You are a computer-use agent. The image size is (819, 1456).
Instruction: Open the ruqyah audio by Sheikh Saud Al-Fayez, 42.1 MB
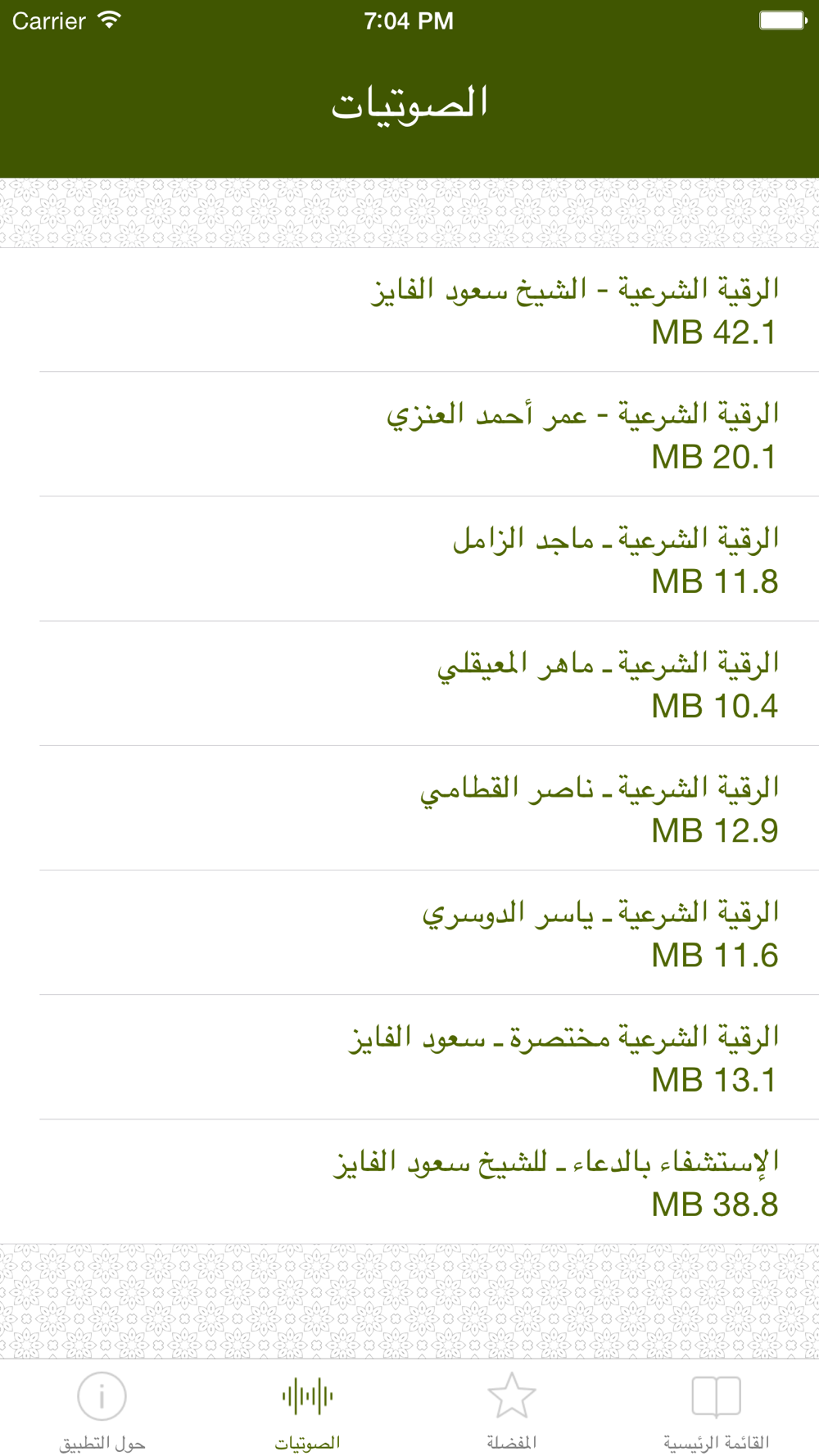coord(409,310)
